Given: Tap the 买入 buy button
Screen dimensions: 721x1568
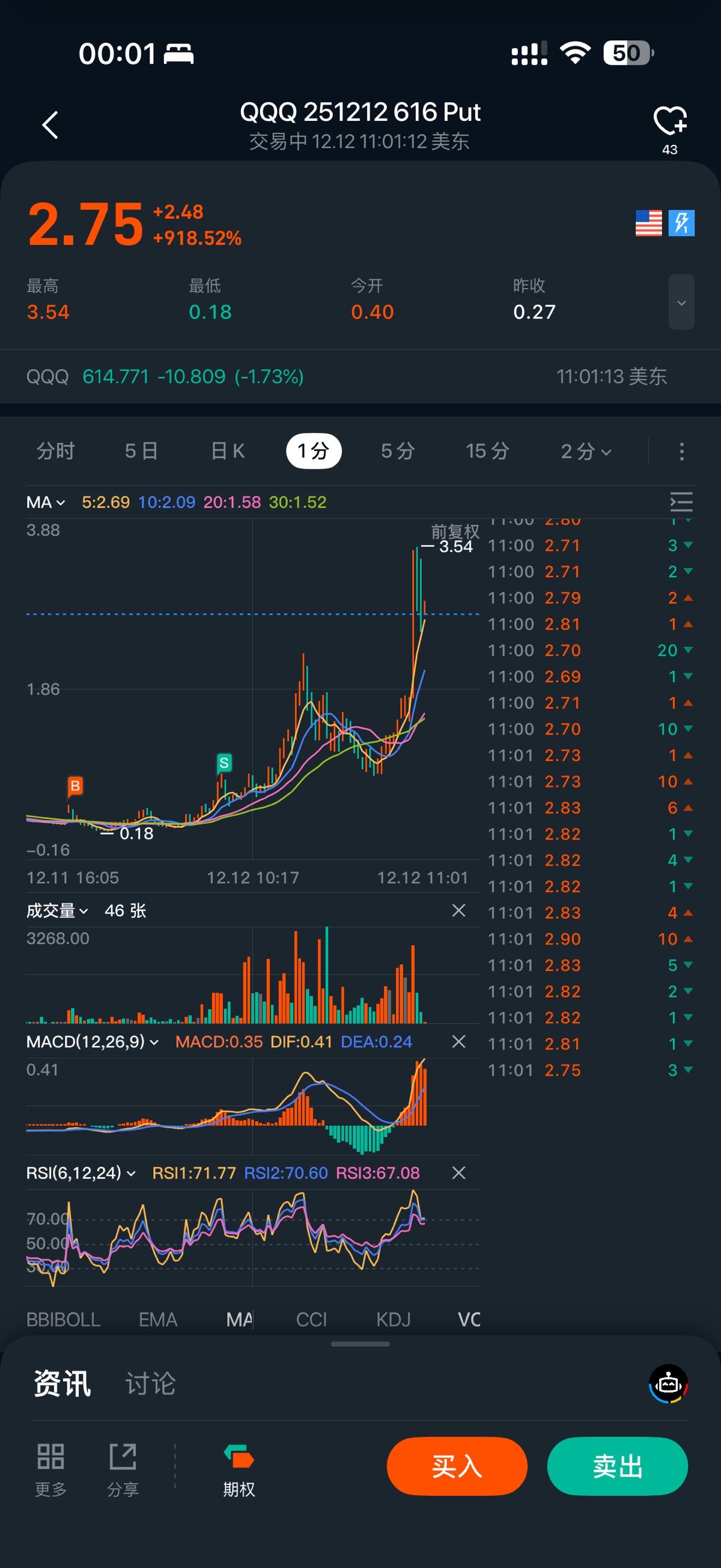Looking at the screenshot, I should pyautogui.click(x=457, y=1466).
